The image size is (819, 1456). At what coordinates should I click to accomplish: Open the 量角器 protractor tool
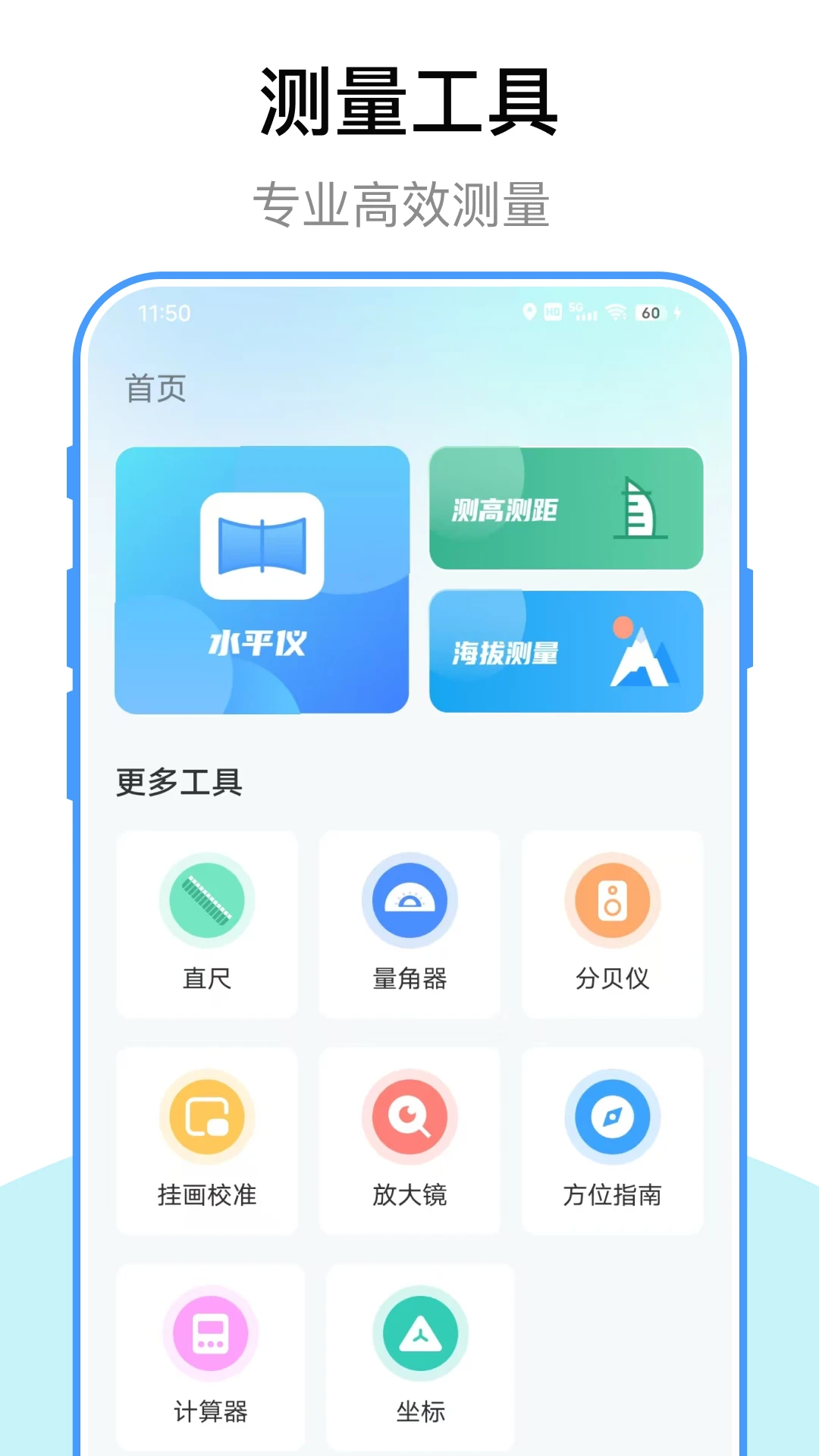point(409,901)
